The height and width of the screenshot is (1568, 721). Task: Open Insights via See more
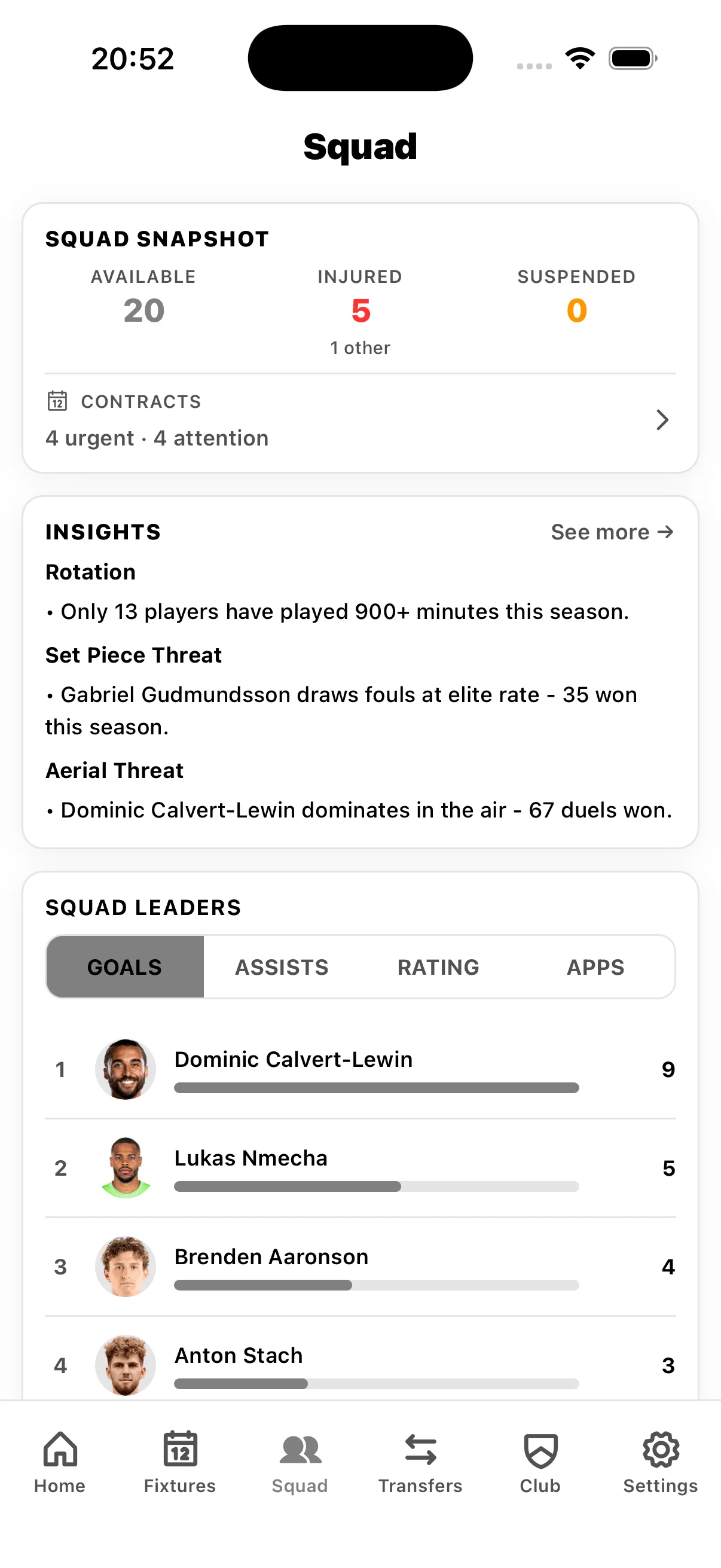click(x=612, y=532)
